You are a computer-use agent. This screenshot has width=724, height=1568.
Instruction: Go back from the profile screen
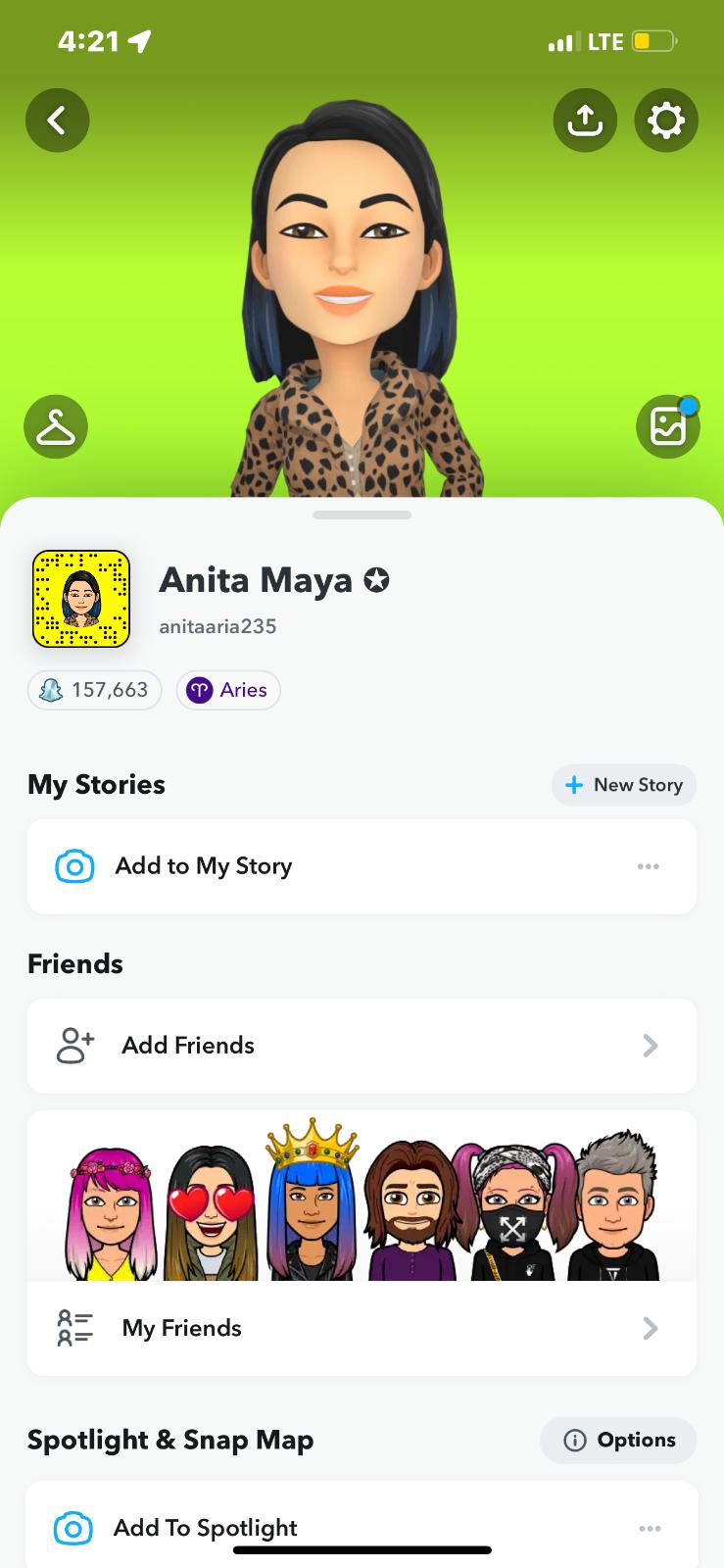pos(57,121)
